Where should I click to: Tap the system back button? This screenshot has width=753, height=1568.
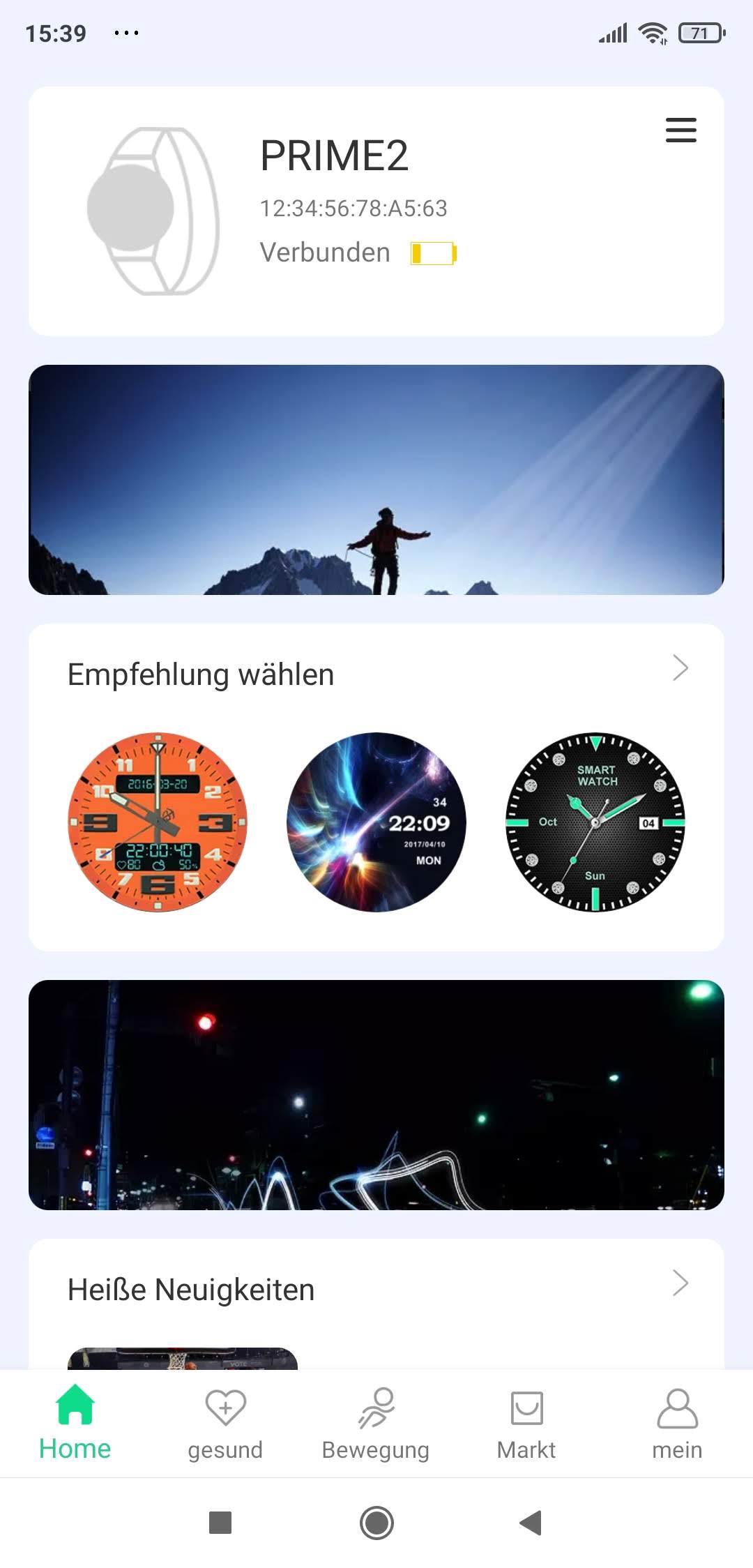coord(531,1523)
